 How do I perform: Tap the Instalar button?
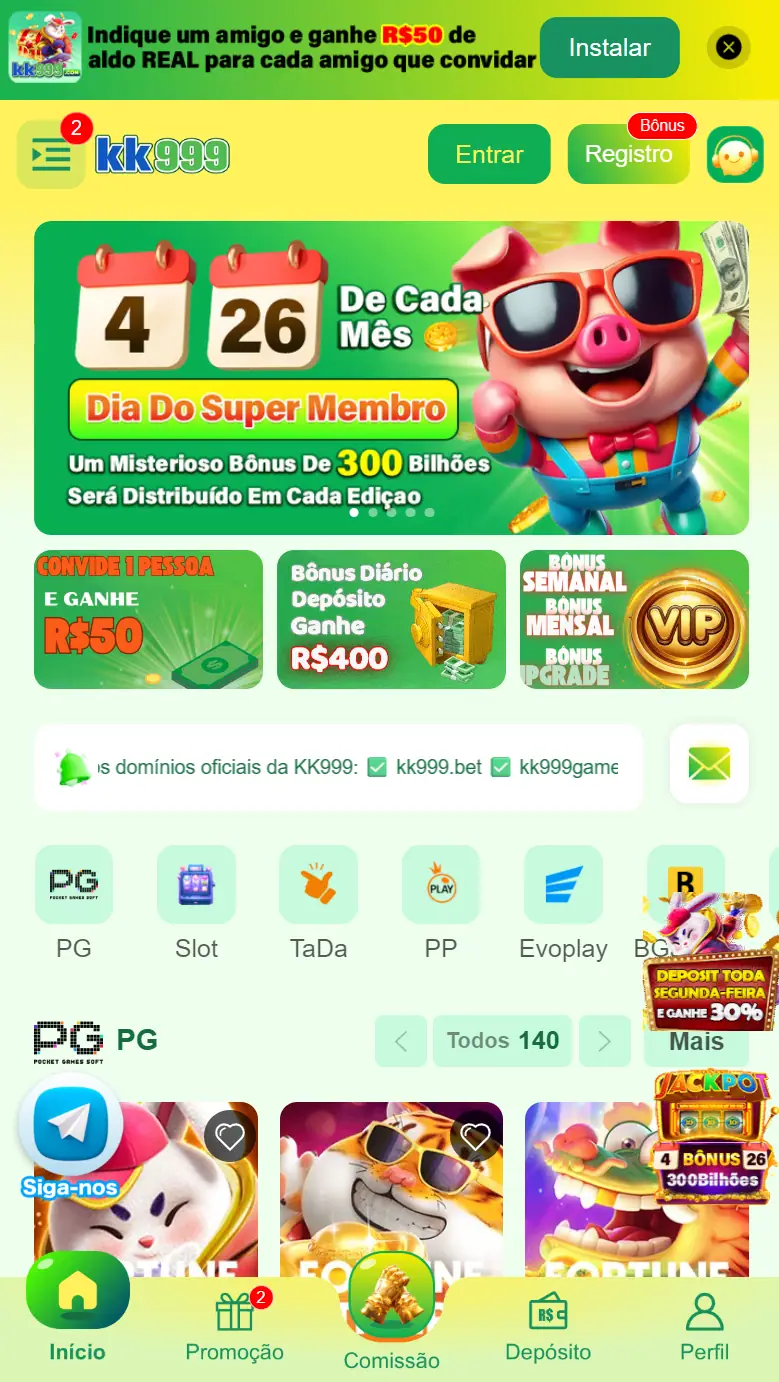click(x=609, y=48)
